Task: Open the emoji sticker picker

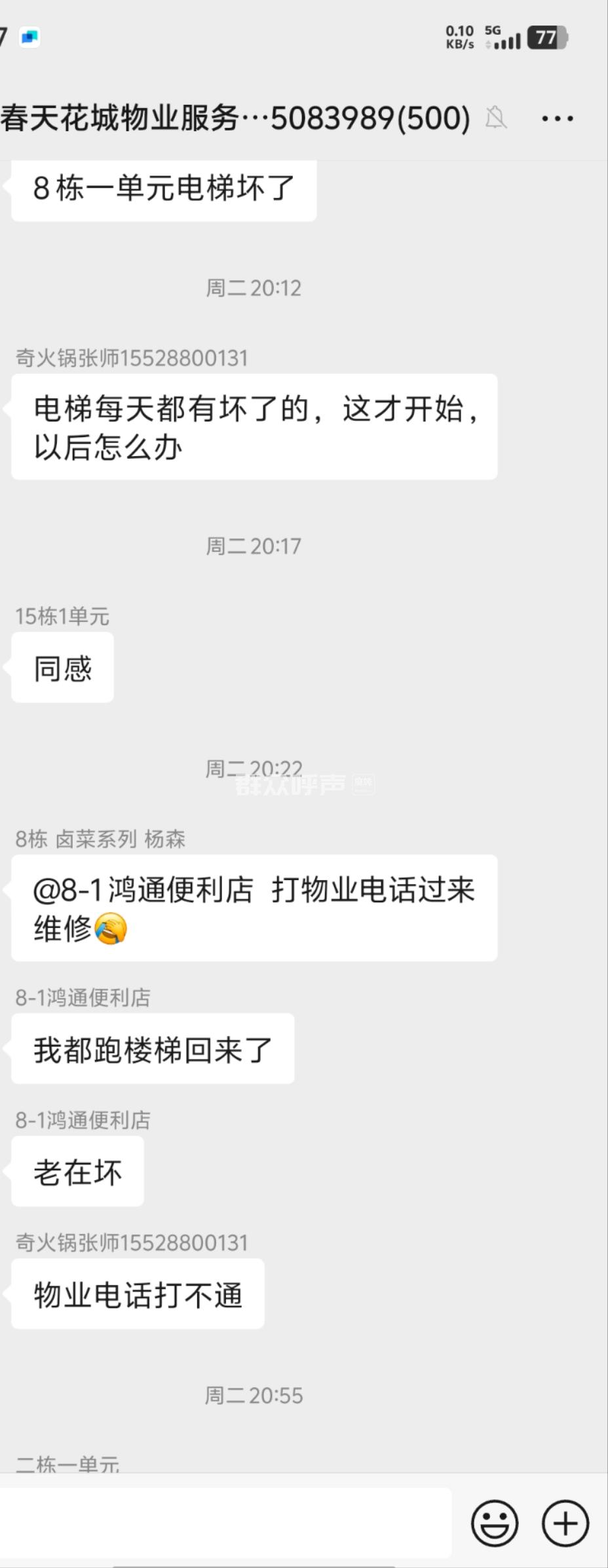Action: (x=495, y=1523)
